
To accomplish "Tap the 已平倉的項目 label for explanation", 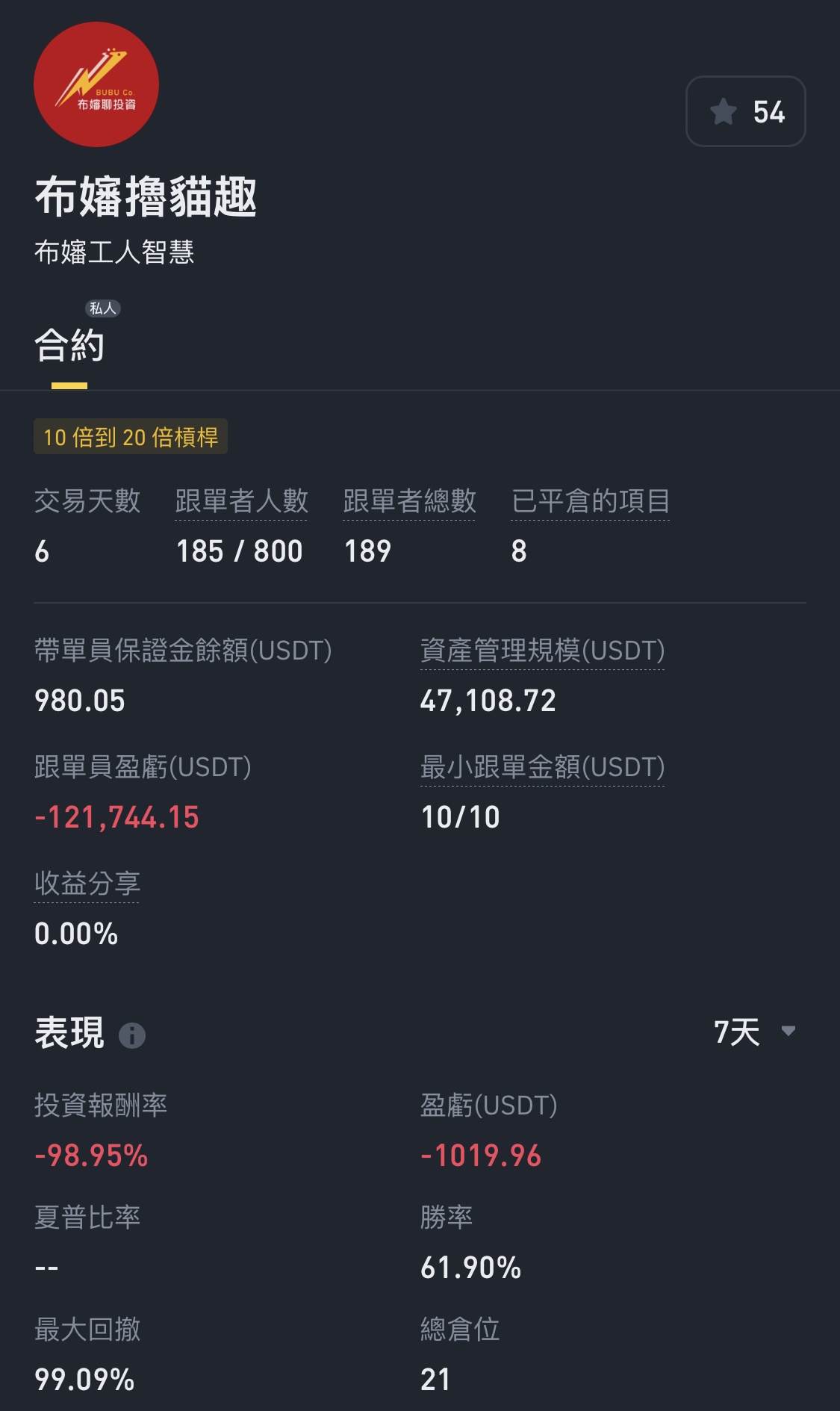I will pos(591,500).
